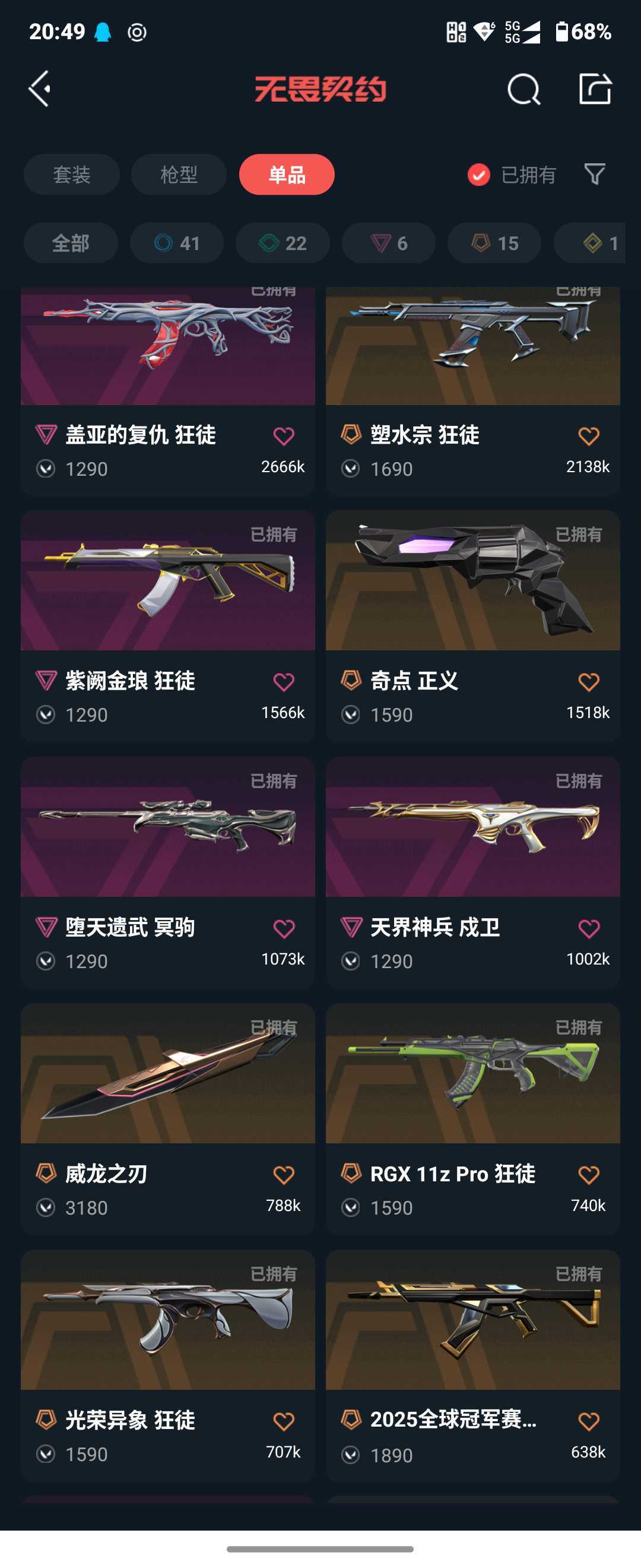Uncheck the 已拥有 owned filter
Screen dimensions: 641x1568
click(512, 175)
